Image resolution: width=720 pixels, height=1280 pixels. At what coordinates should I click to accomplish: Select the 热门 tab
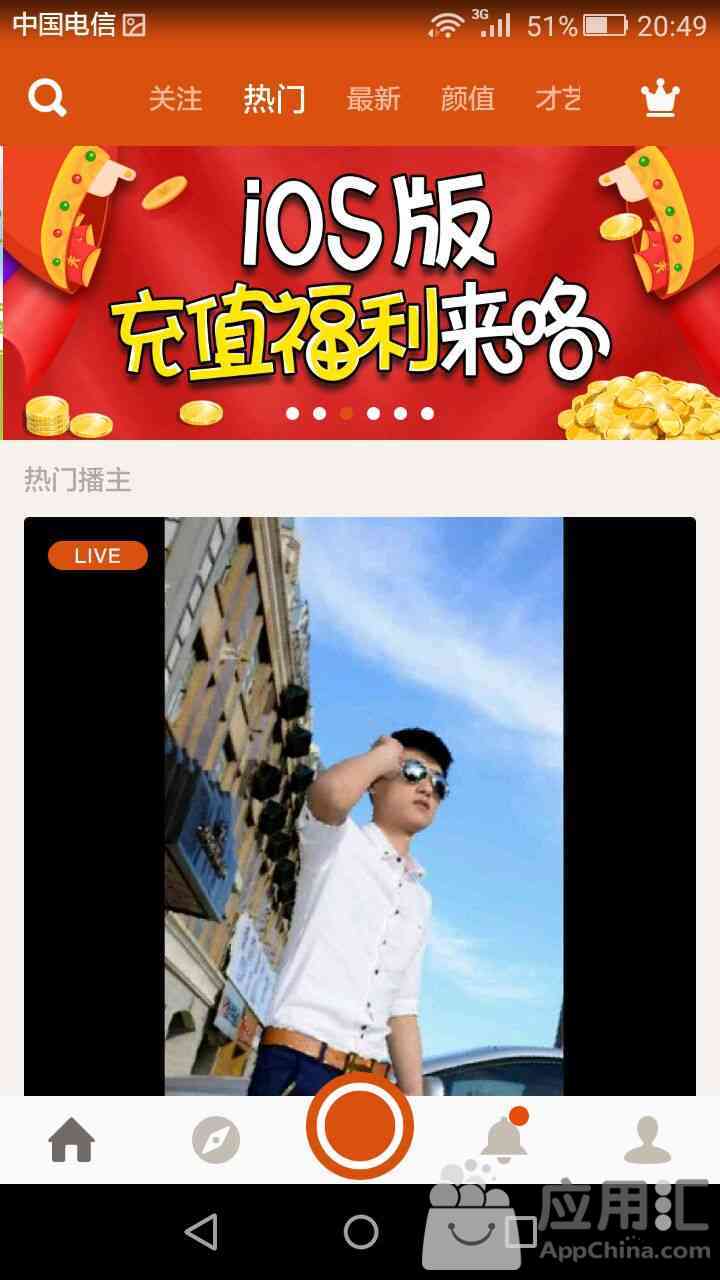(x=274, y=98)
